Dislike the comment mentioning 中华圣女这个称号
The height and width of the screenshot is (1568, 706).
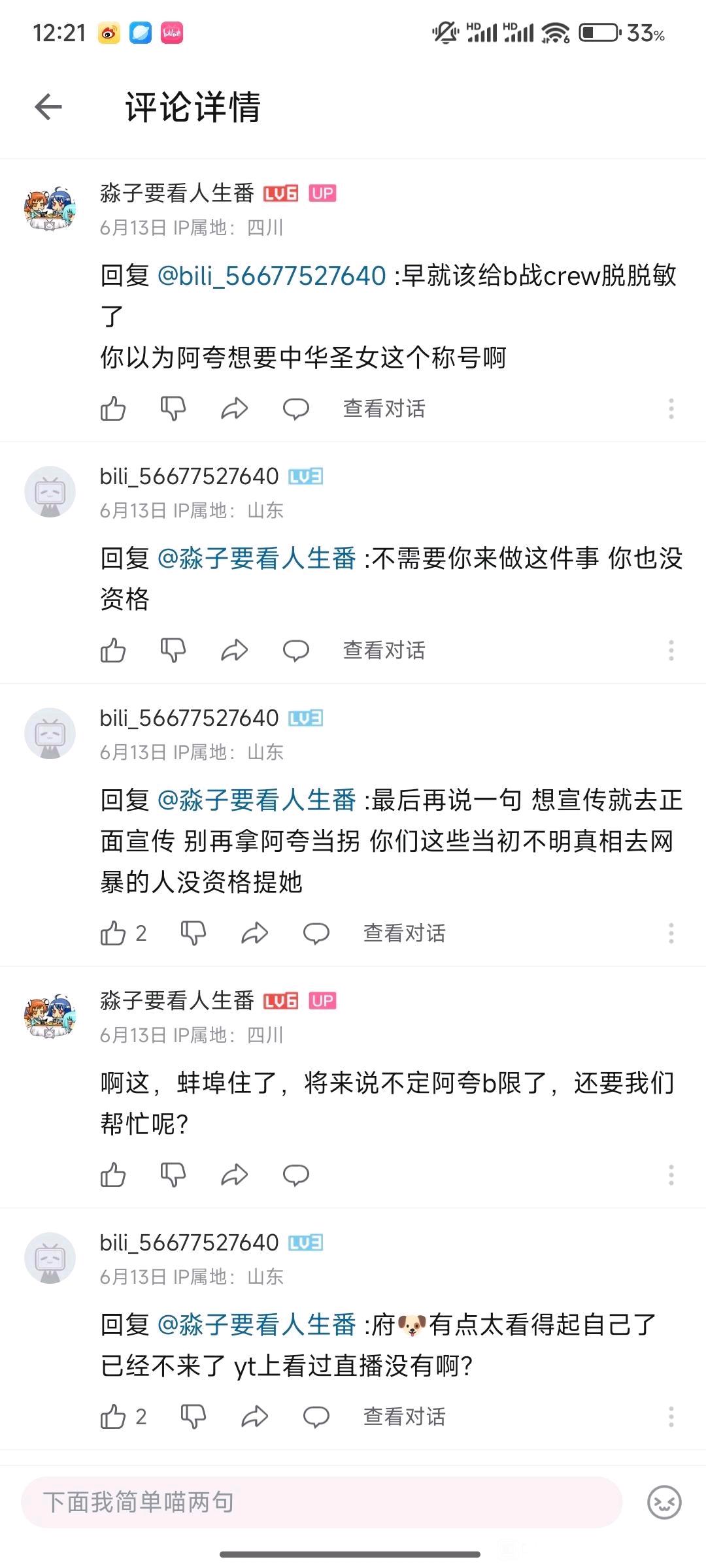173,409
